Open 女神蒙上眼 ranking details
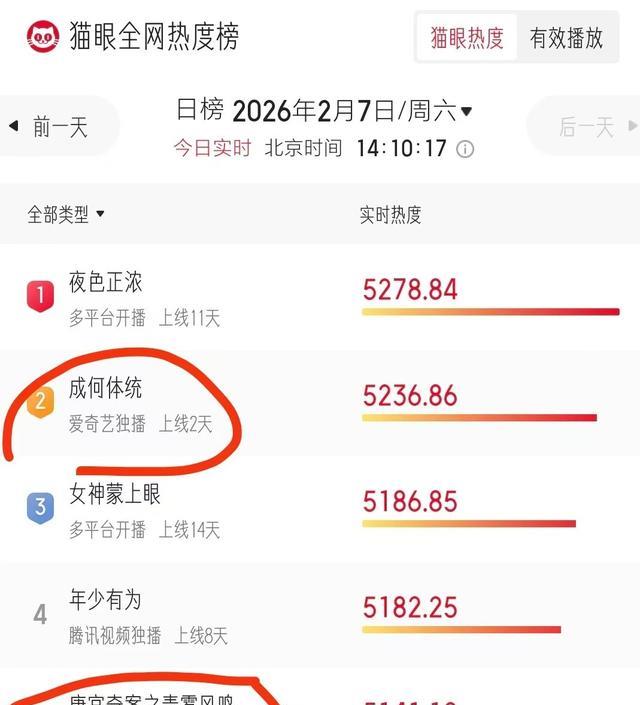The height and width of the screenshot is (705, 640). coord(115,494)
